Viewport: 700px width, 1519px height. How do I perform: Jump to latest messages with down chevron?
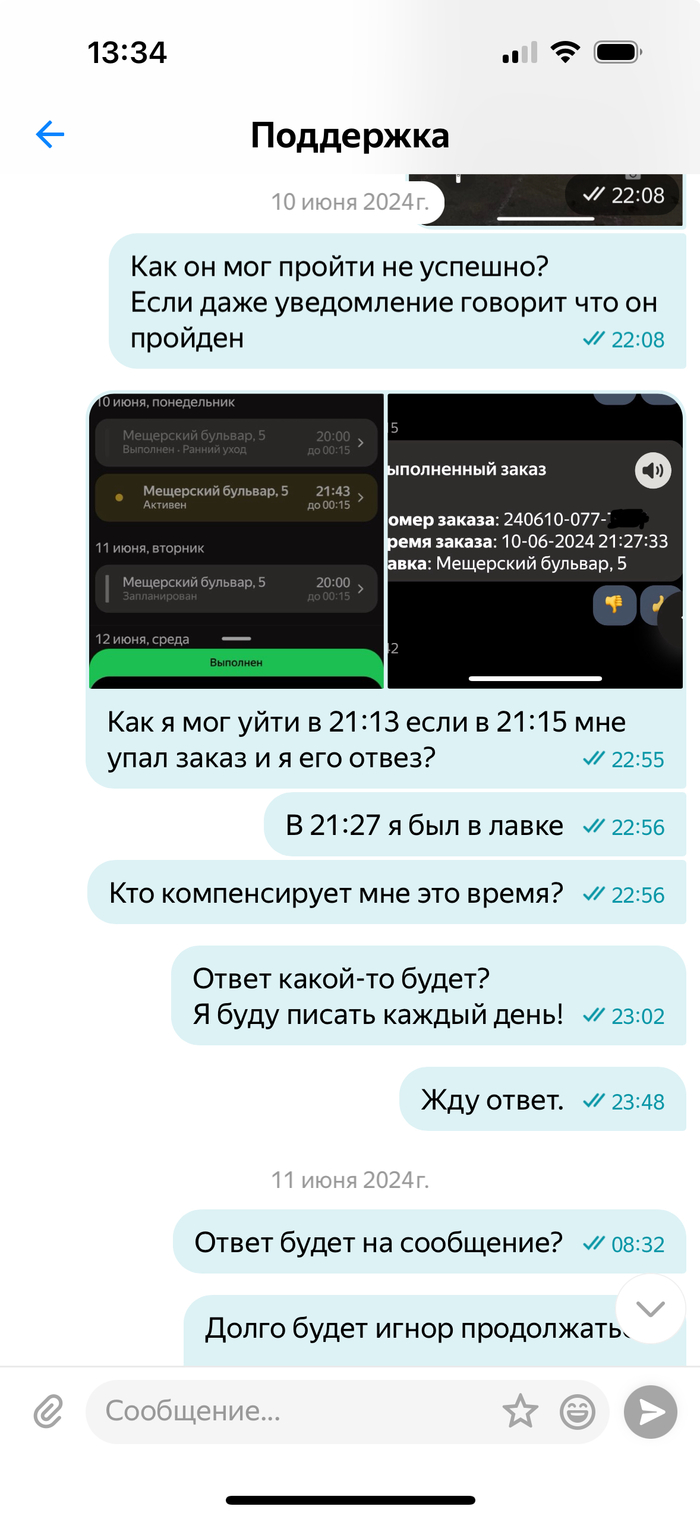point(651,1309)
